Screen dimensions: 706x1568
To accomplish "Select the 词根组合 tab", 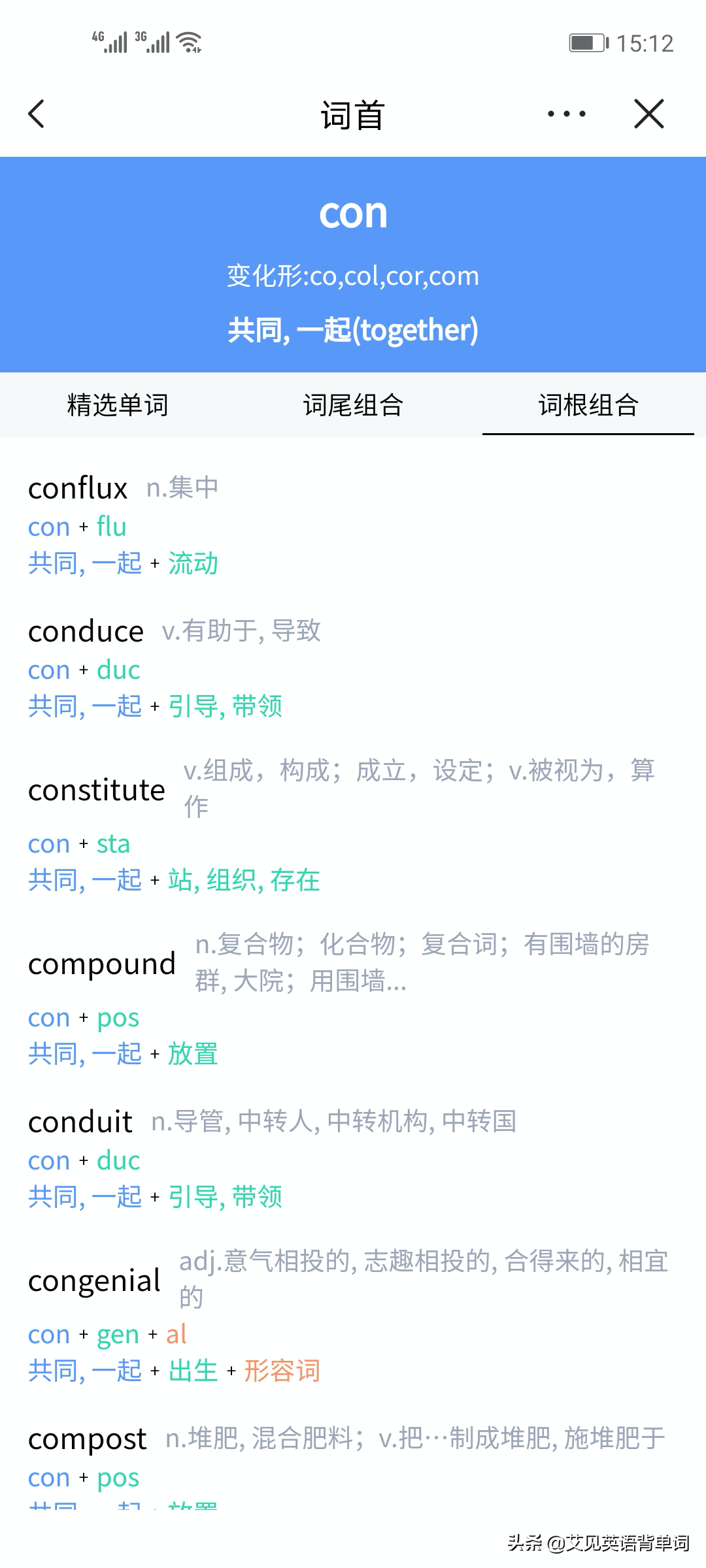I will (x=588, y=405).
